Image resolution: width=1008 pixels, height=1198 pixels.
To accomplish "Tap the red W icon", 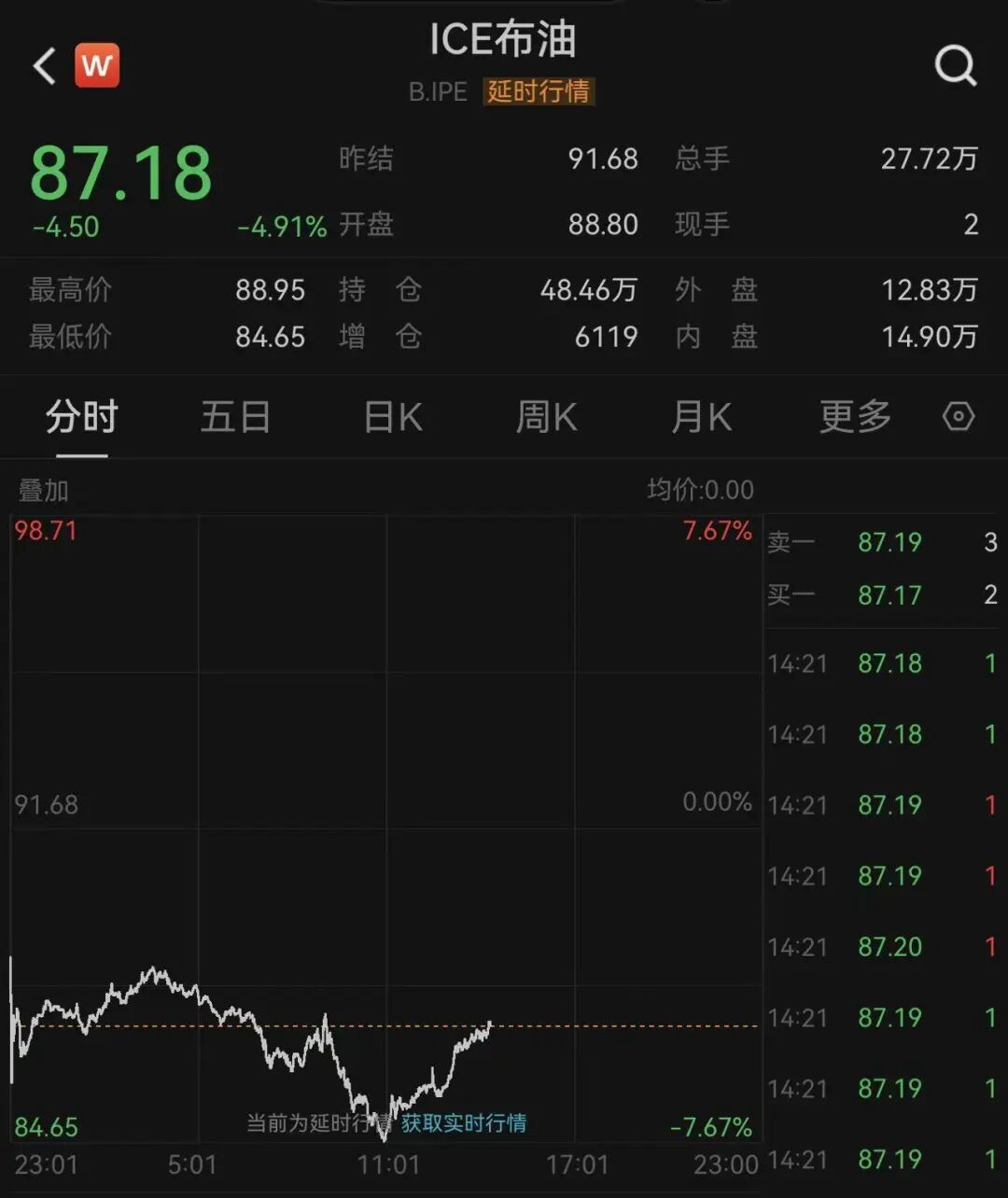I will click(x=97, y=65).
